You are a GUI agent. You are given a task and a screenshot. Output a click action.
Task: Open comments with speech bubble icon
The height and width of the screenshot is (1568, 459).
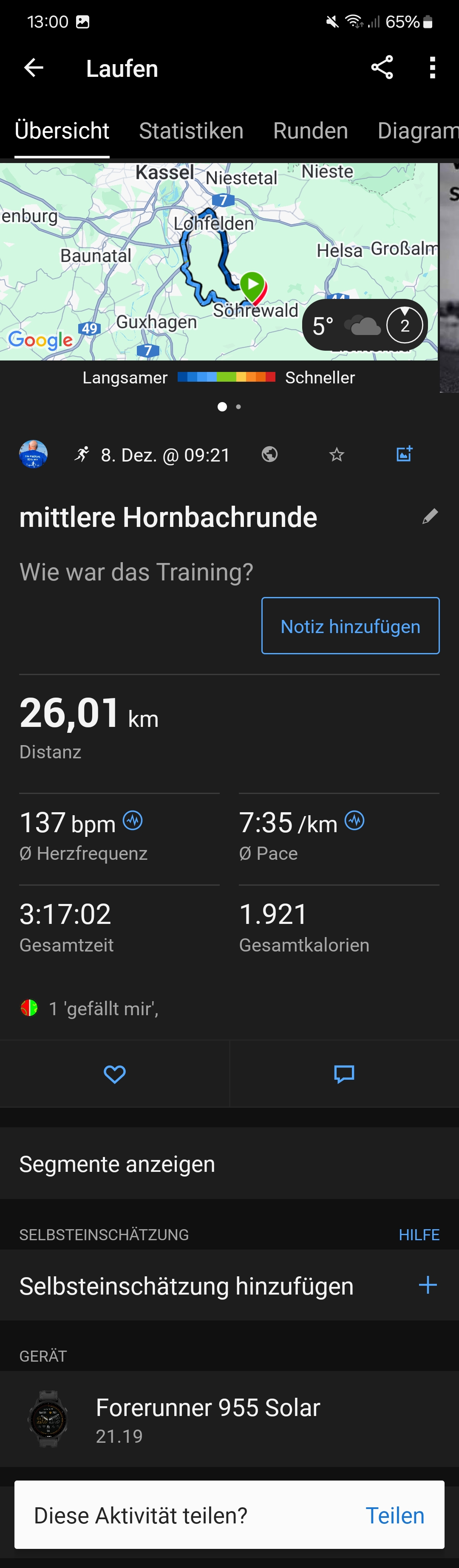pyautogui.click(x=344, y=1074)
